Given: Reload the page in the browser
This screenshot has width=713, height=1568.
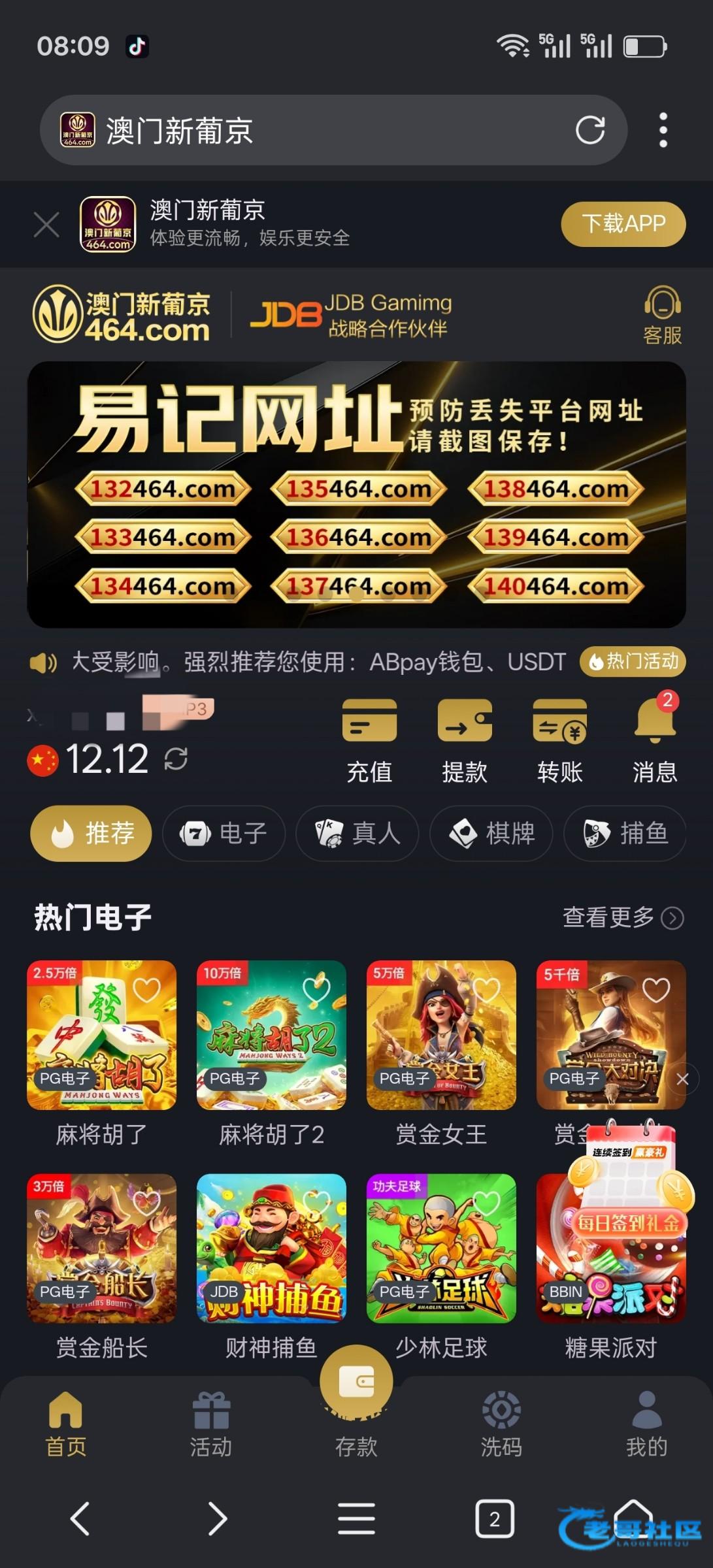Looking at the screenshot, I should (x=589, y=130).
